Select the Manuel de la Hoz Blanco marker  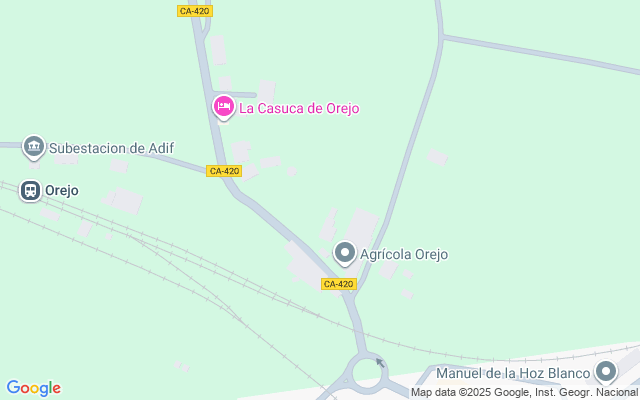pos(606,374)
